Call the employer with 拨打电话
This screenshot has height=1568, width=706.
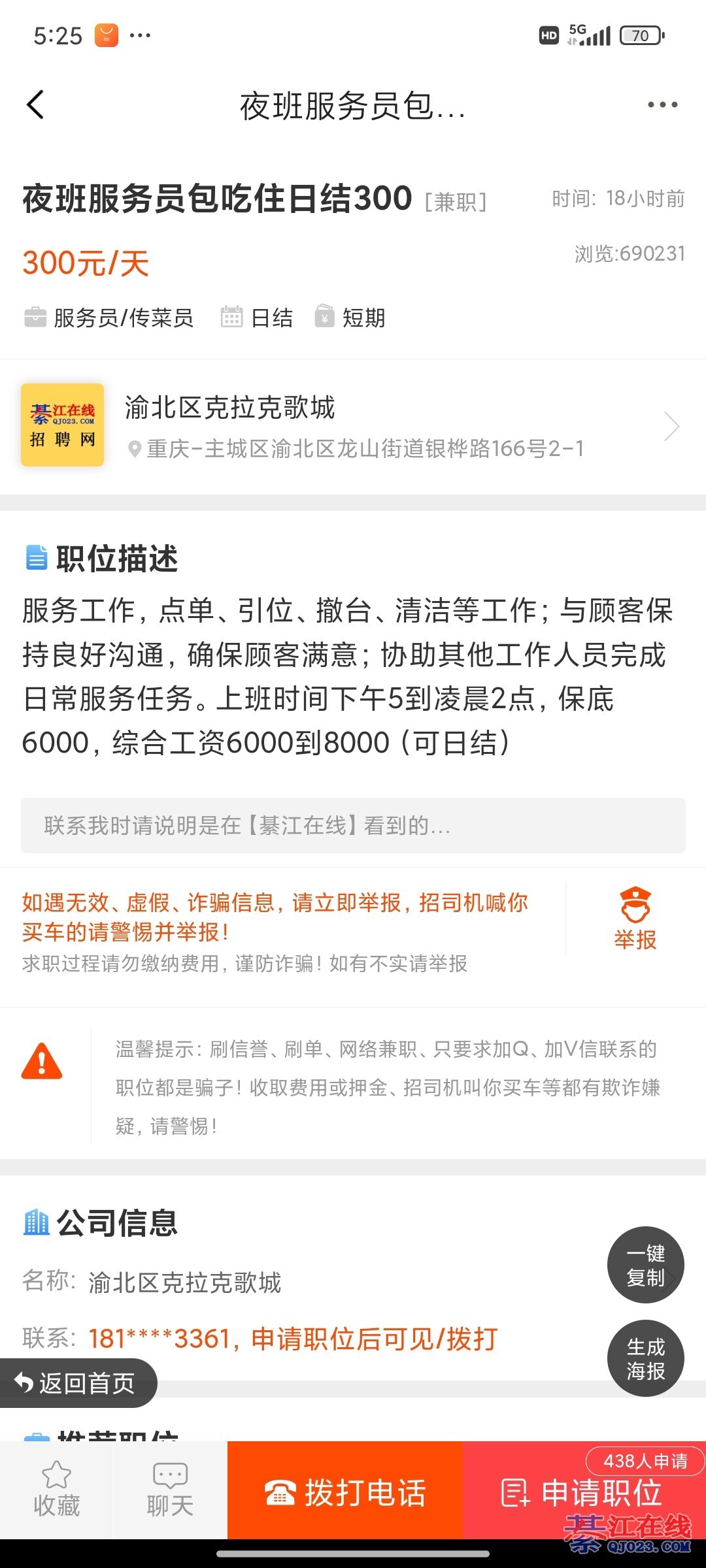[345, 1491]
